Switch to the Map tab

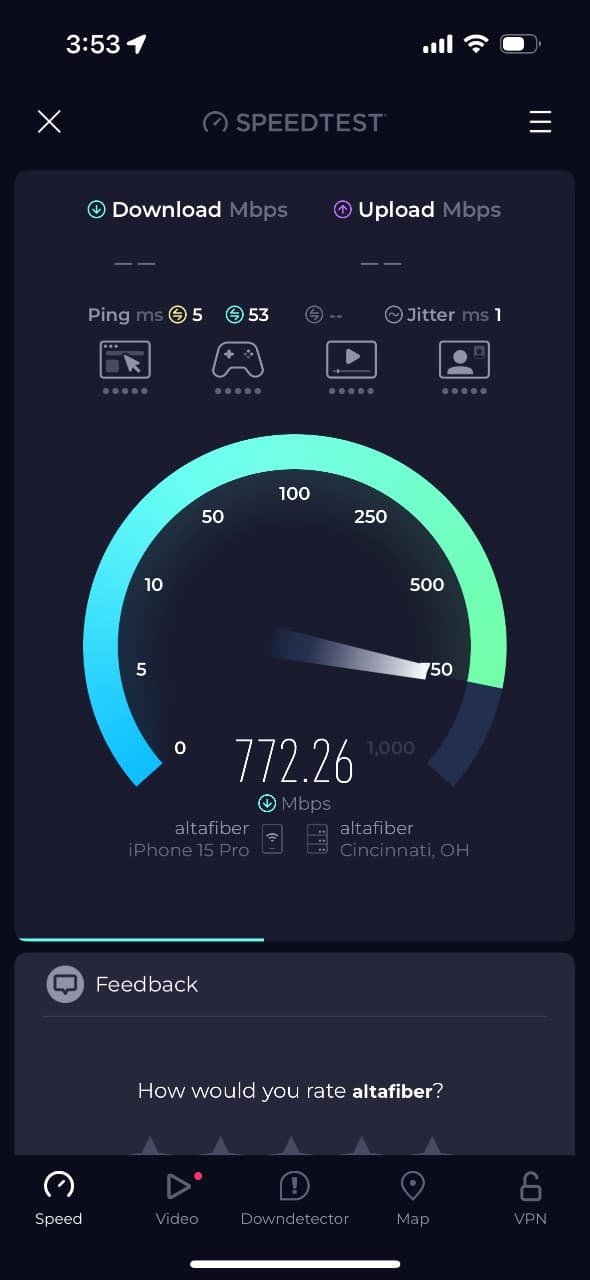point(412,1198)
